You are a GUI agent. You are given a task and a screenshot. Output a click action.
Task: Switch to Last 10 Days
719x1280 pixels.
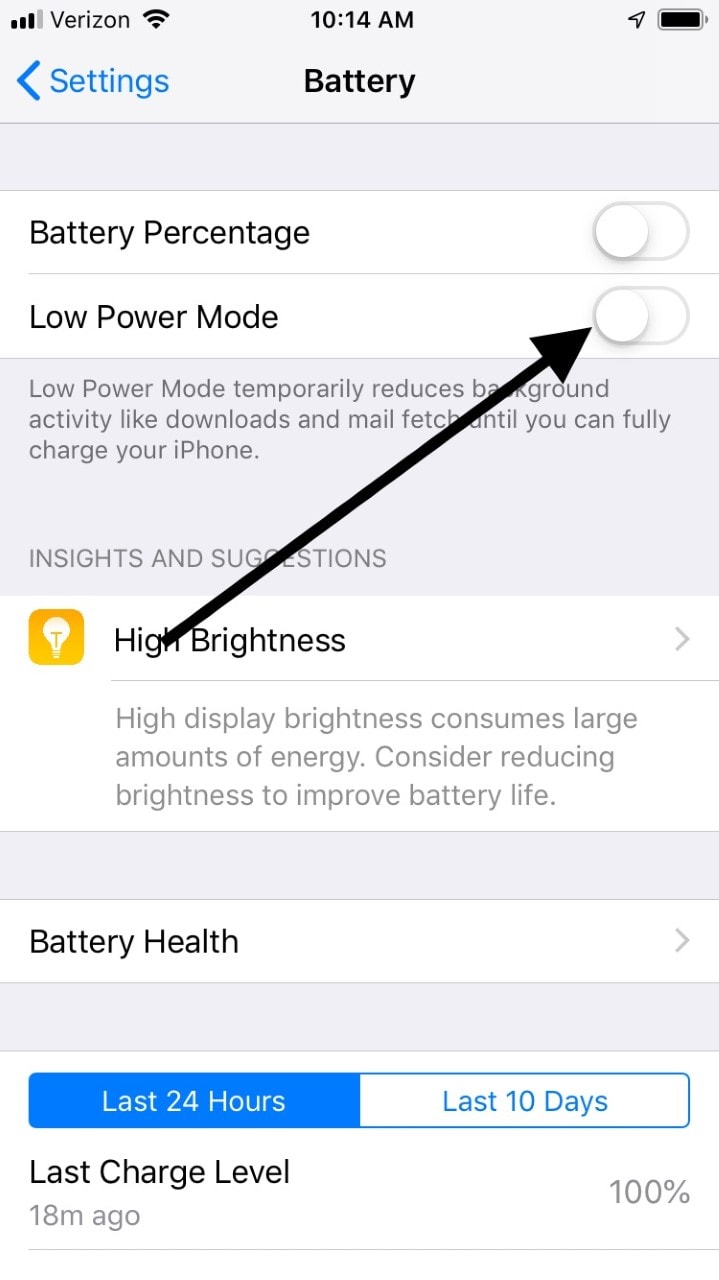point(525,1101)
